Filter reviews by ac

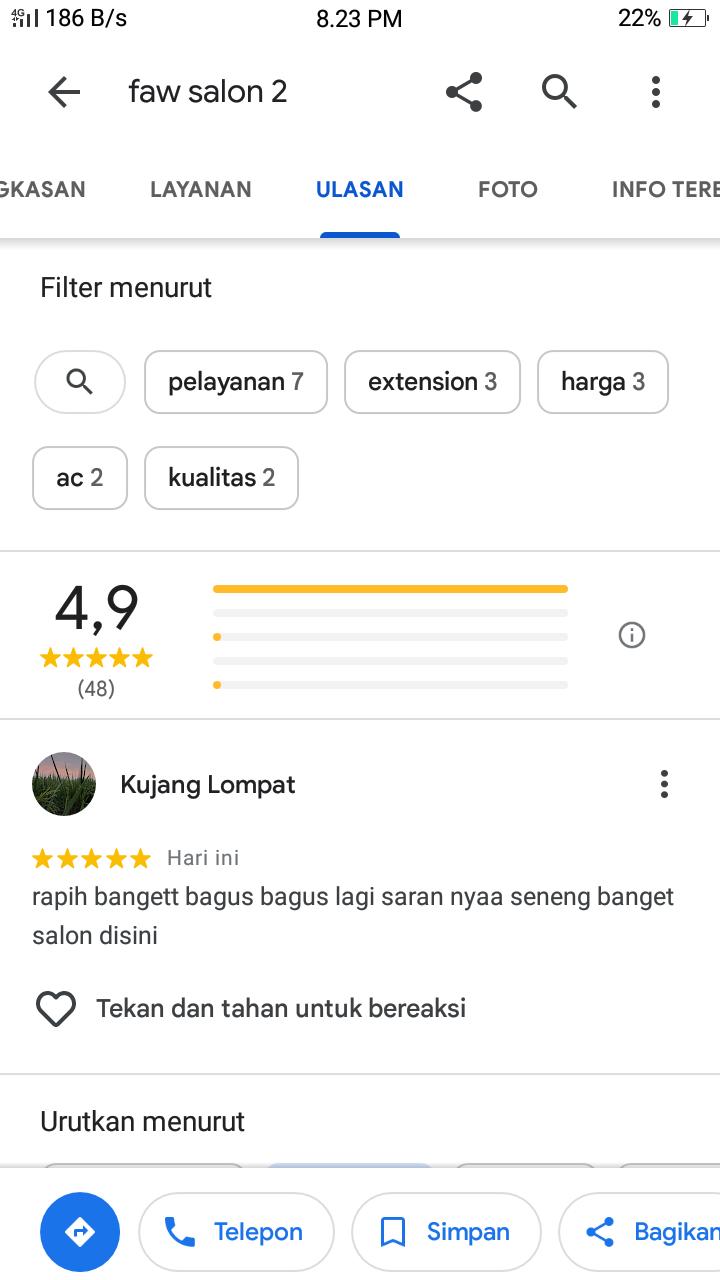pos(80,478)
